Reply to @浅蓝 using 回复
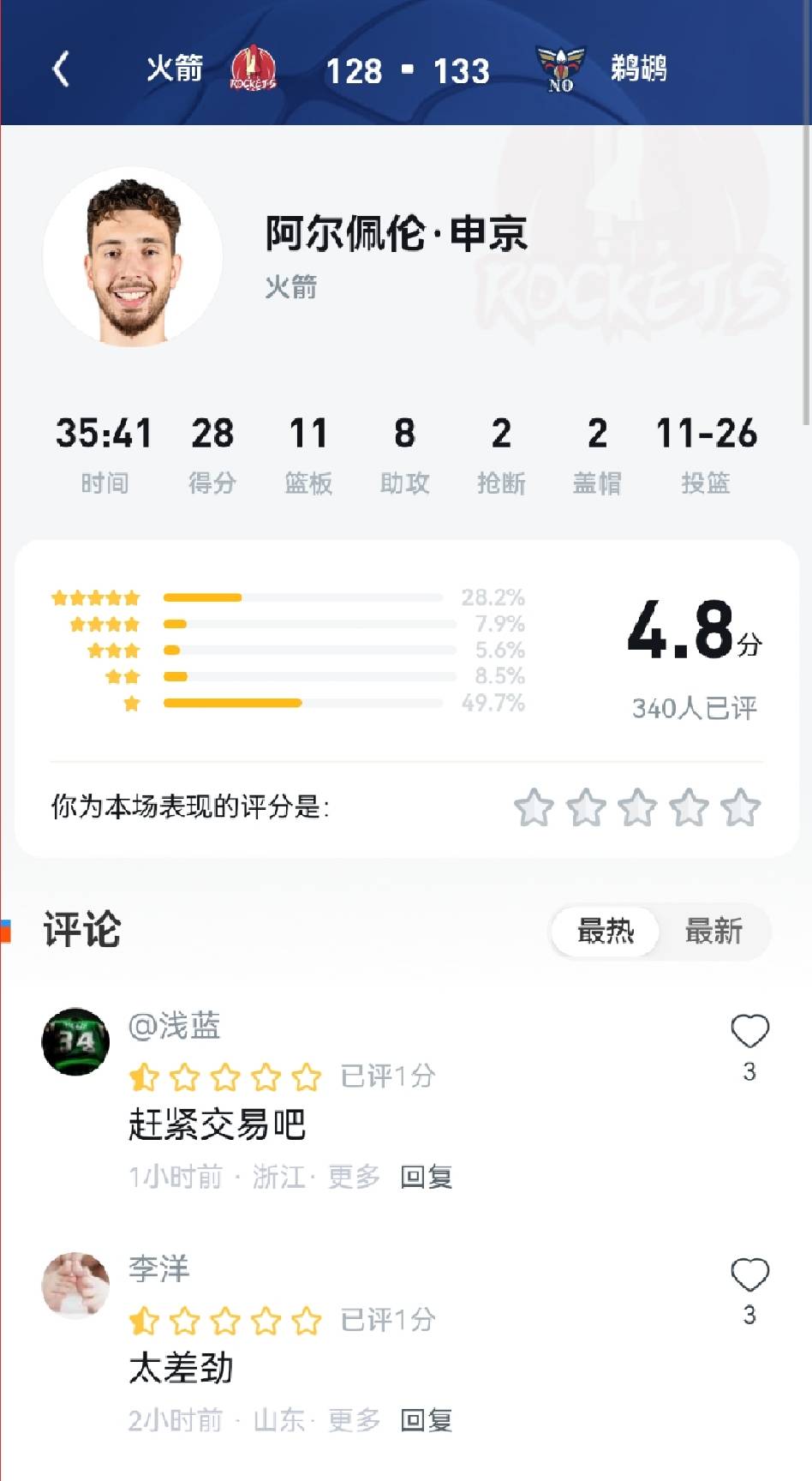The width and height of the screenshot is (812, 1481). pos(427,1176)
